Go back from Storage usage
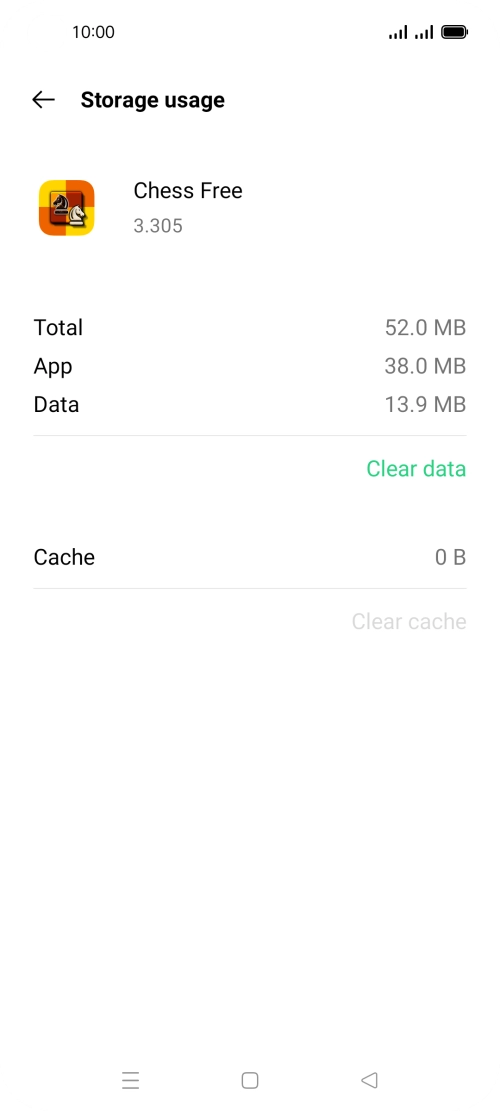This screenshot has height=1111, width=500. pyautogui.click(x=43, y=100)
